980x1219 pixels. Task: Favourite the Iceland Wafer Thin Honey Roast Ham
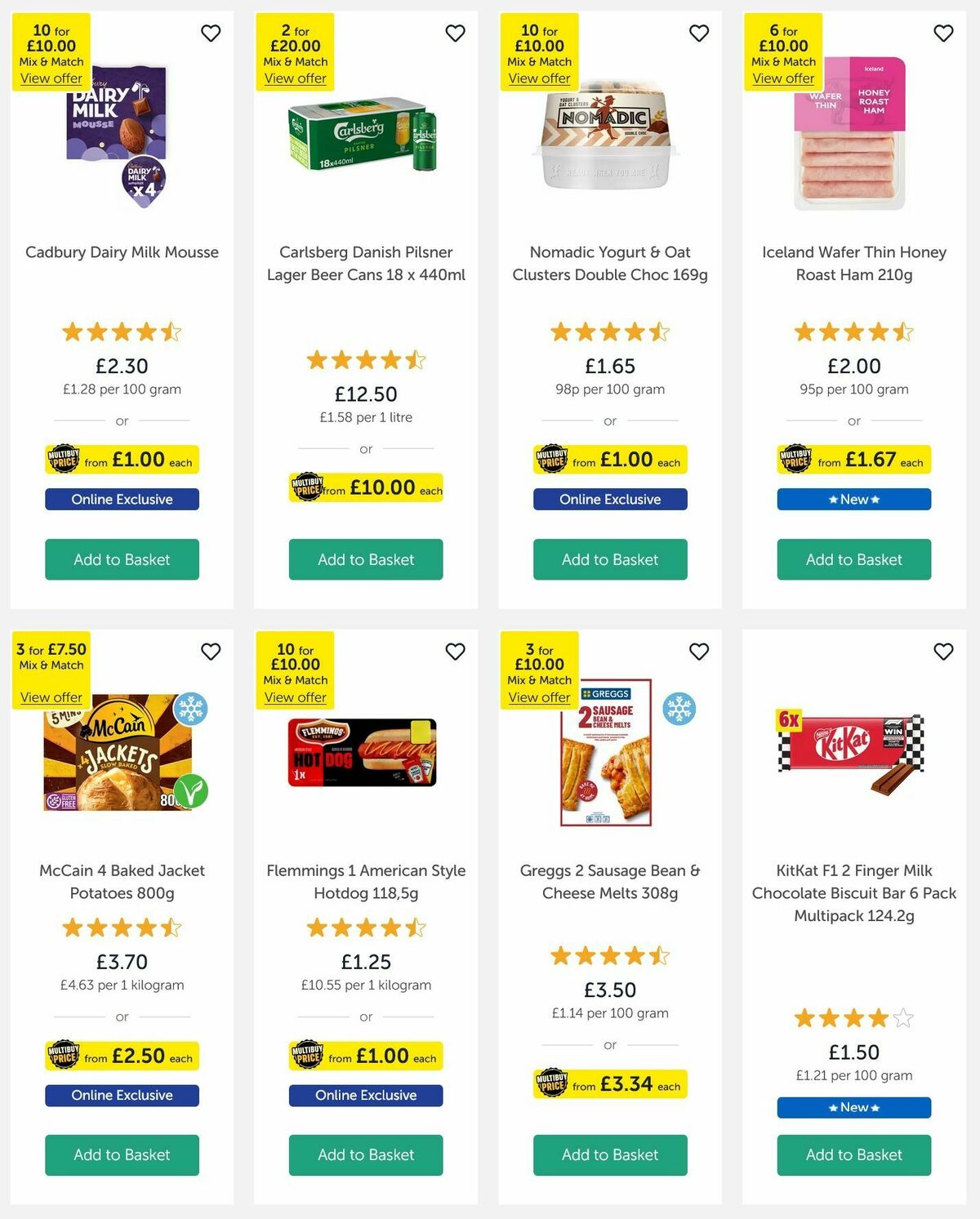942,33
